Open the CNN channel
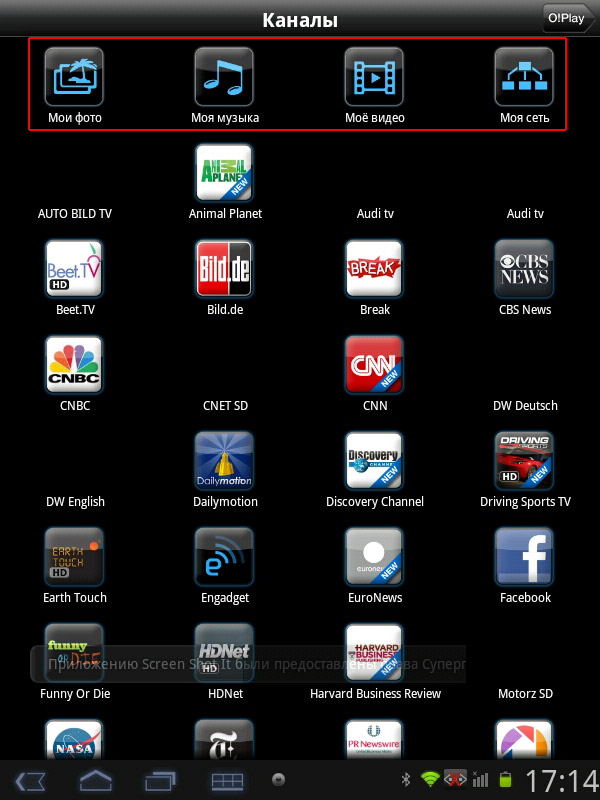Viewport: 600px width, 800px height. click(x=374, y=366)
